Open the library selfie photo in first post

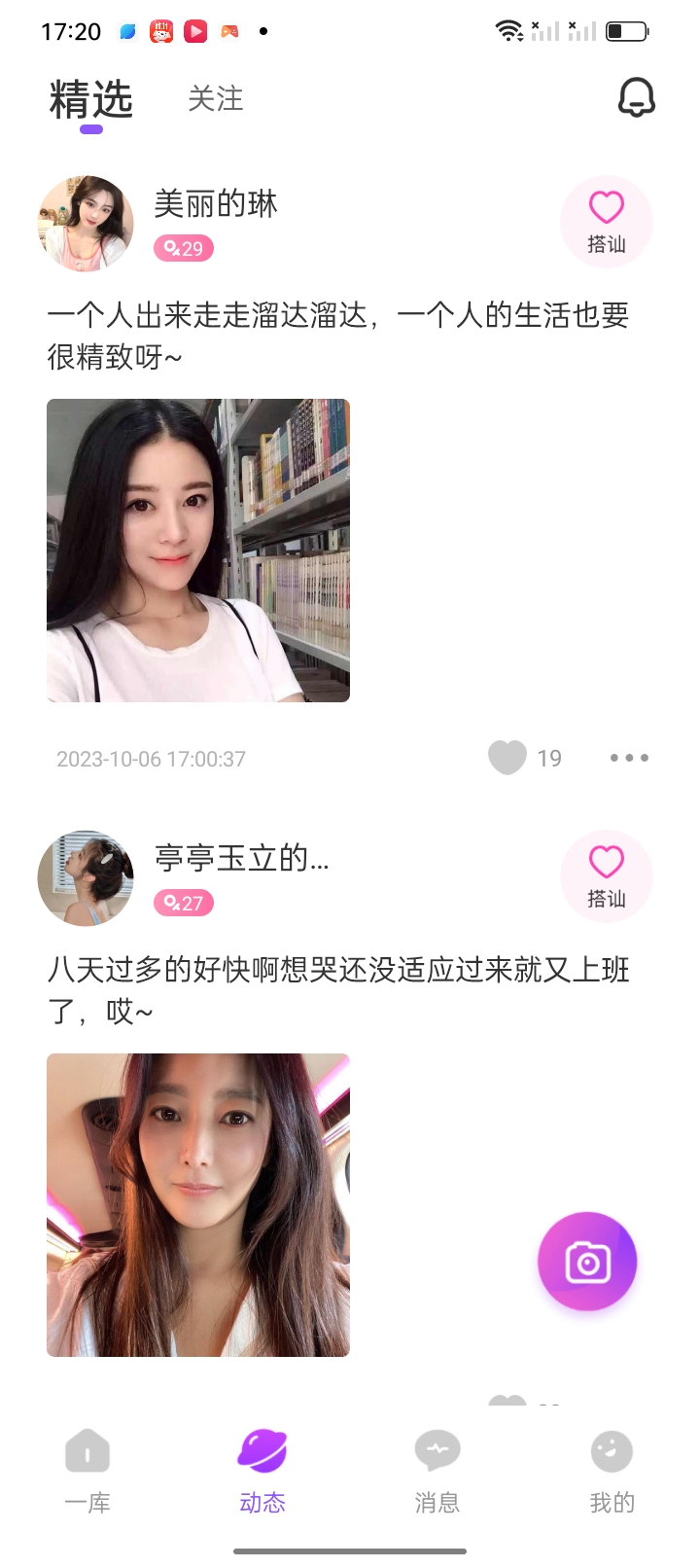(197, 549)
